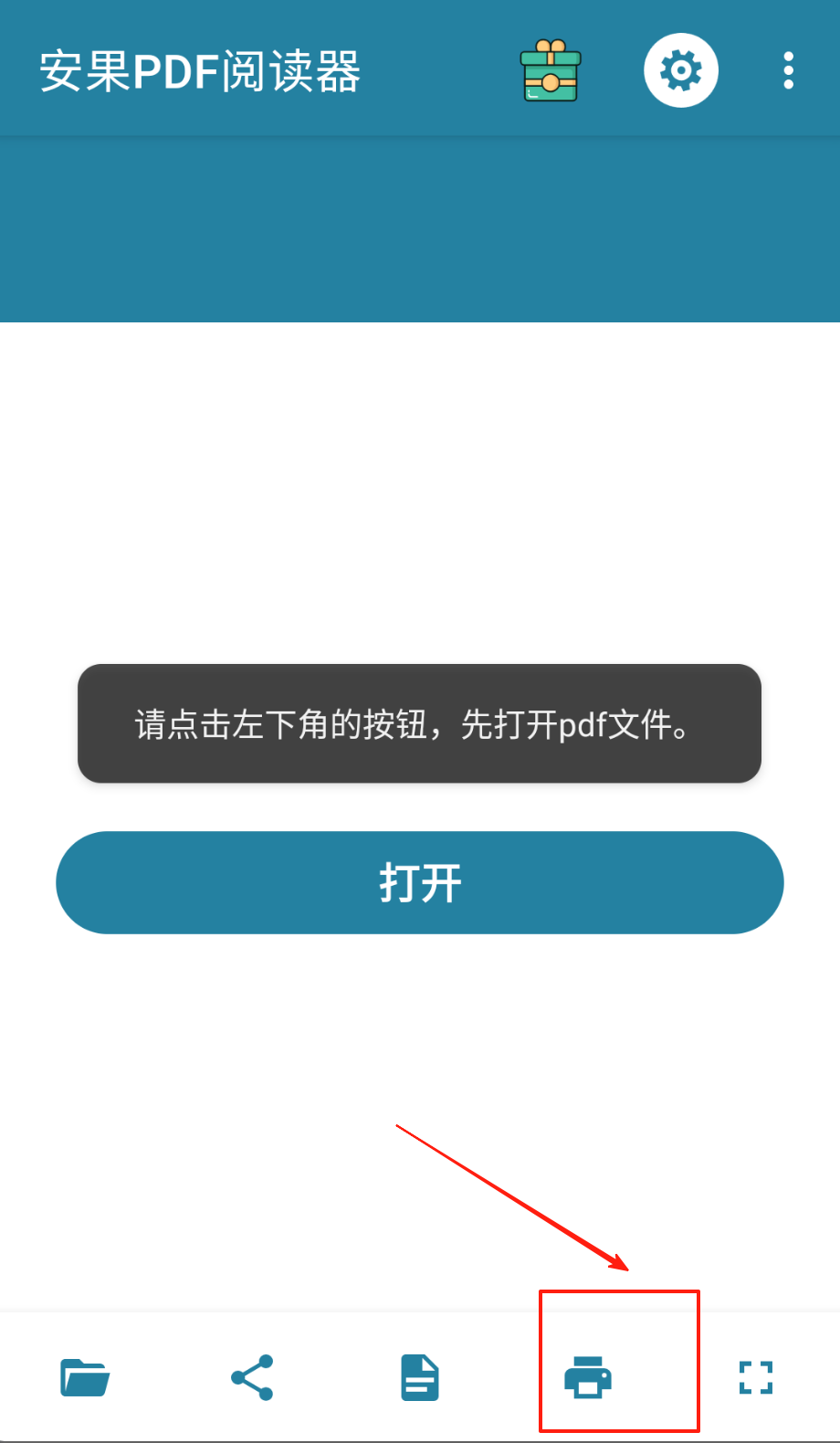This screenshot has width=840, height=1443.
Task: Share the document via share icon
Action: tap(252, 1377)
